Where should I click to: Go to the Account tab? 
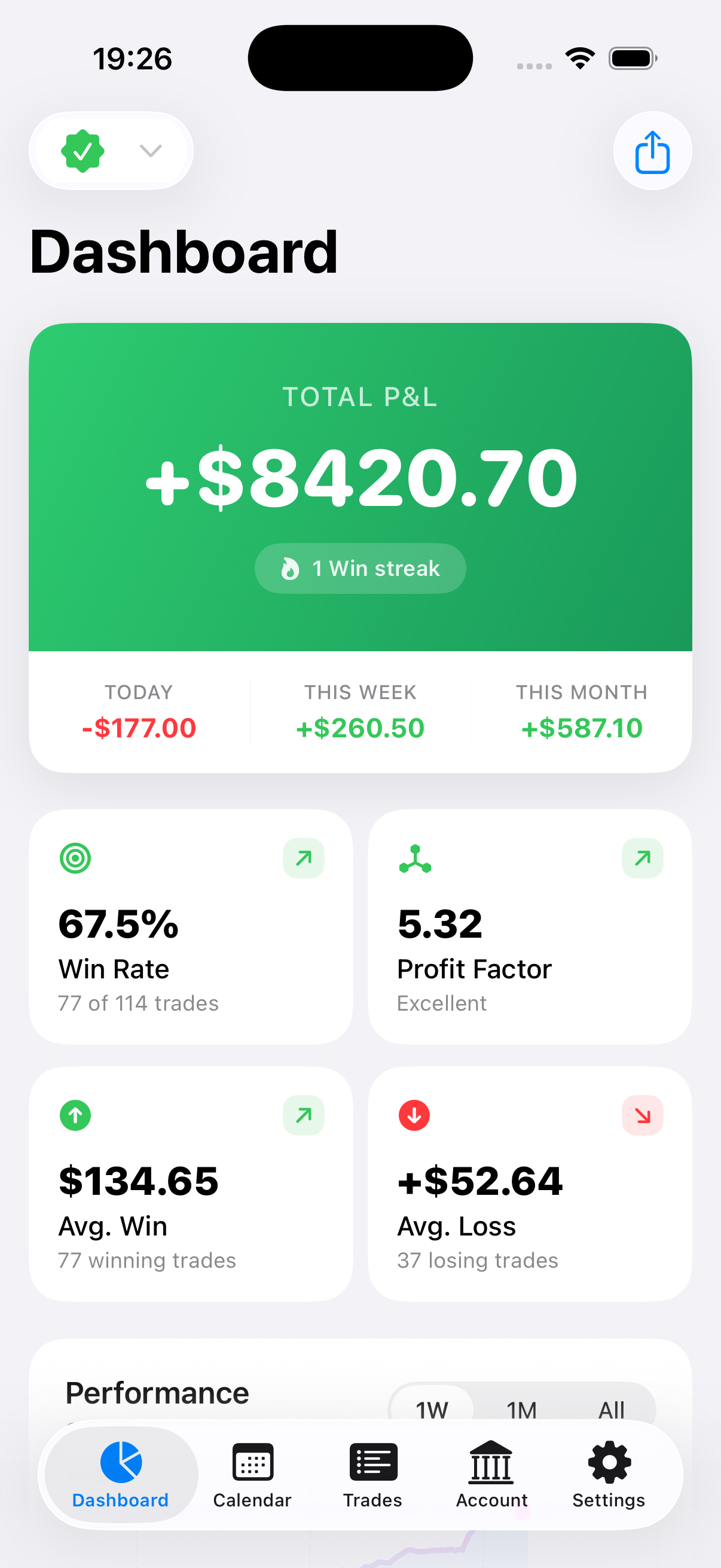[x=491, y=1475]
